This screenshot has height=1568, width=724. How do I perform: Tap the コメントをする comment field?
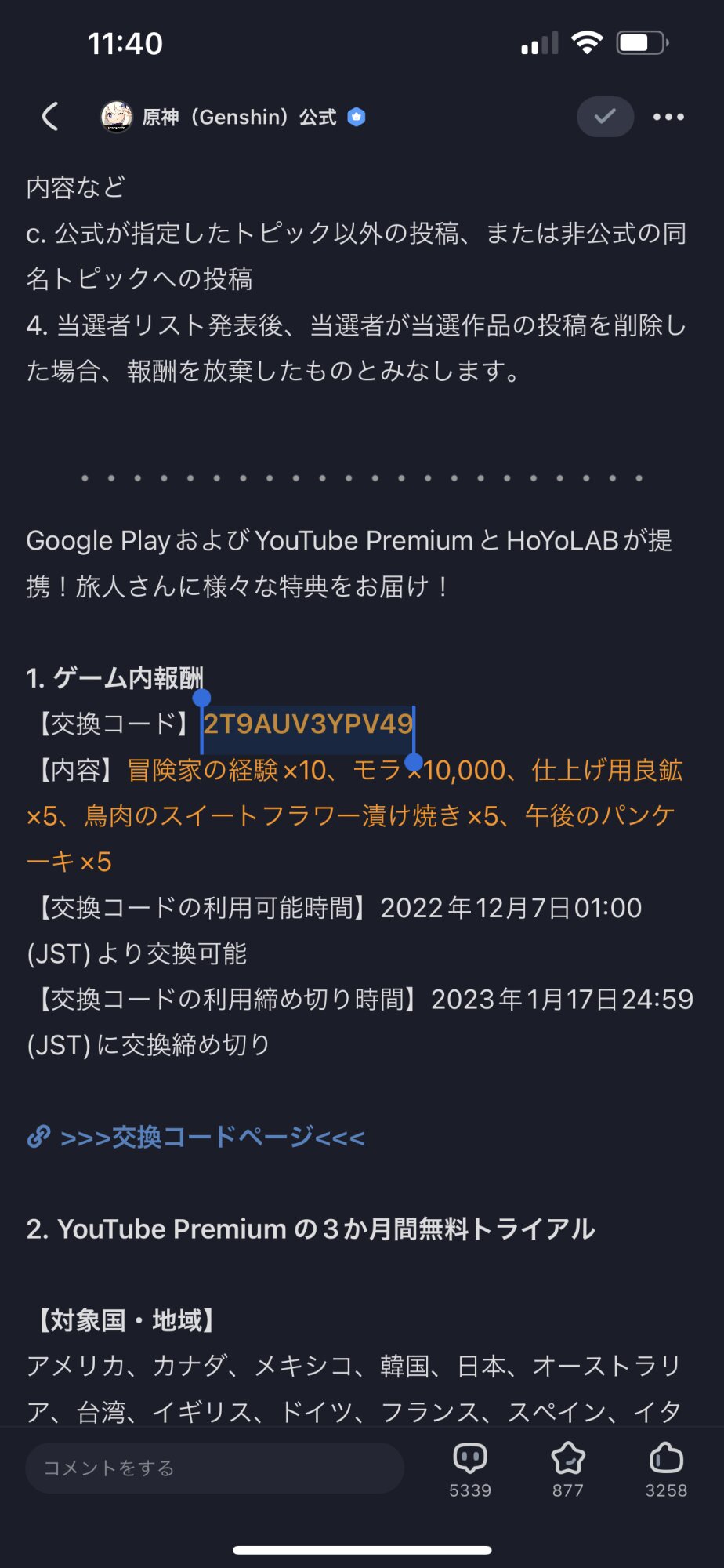click(215, 1468)
